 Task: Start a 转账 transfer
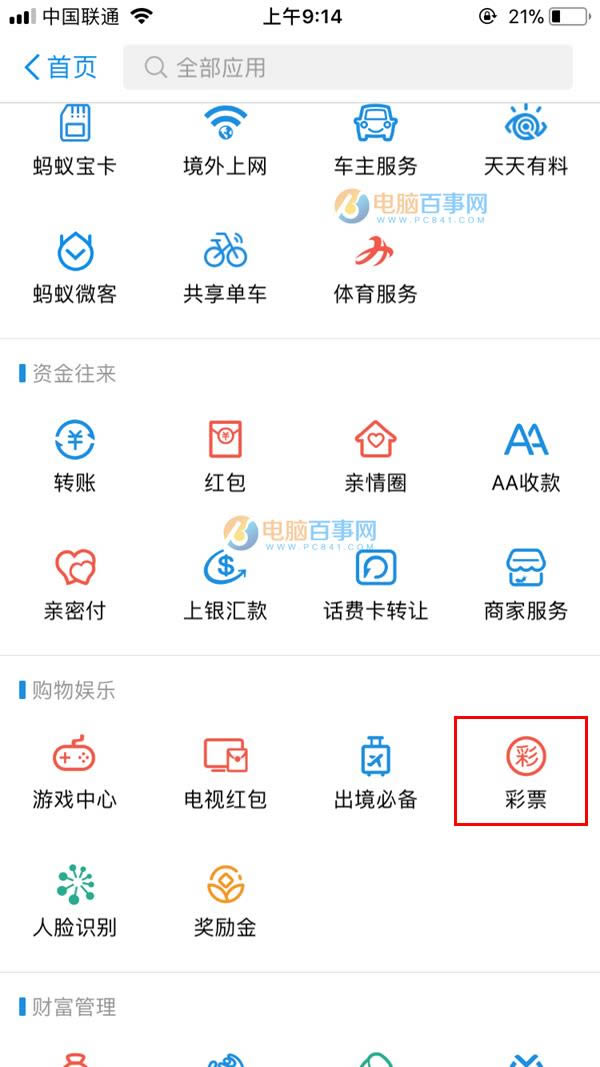click(75, 456)
